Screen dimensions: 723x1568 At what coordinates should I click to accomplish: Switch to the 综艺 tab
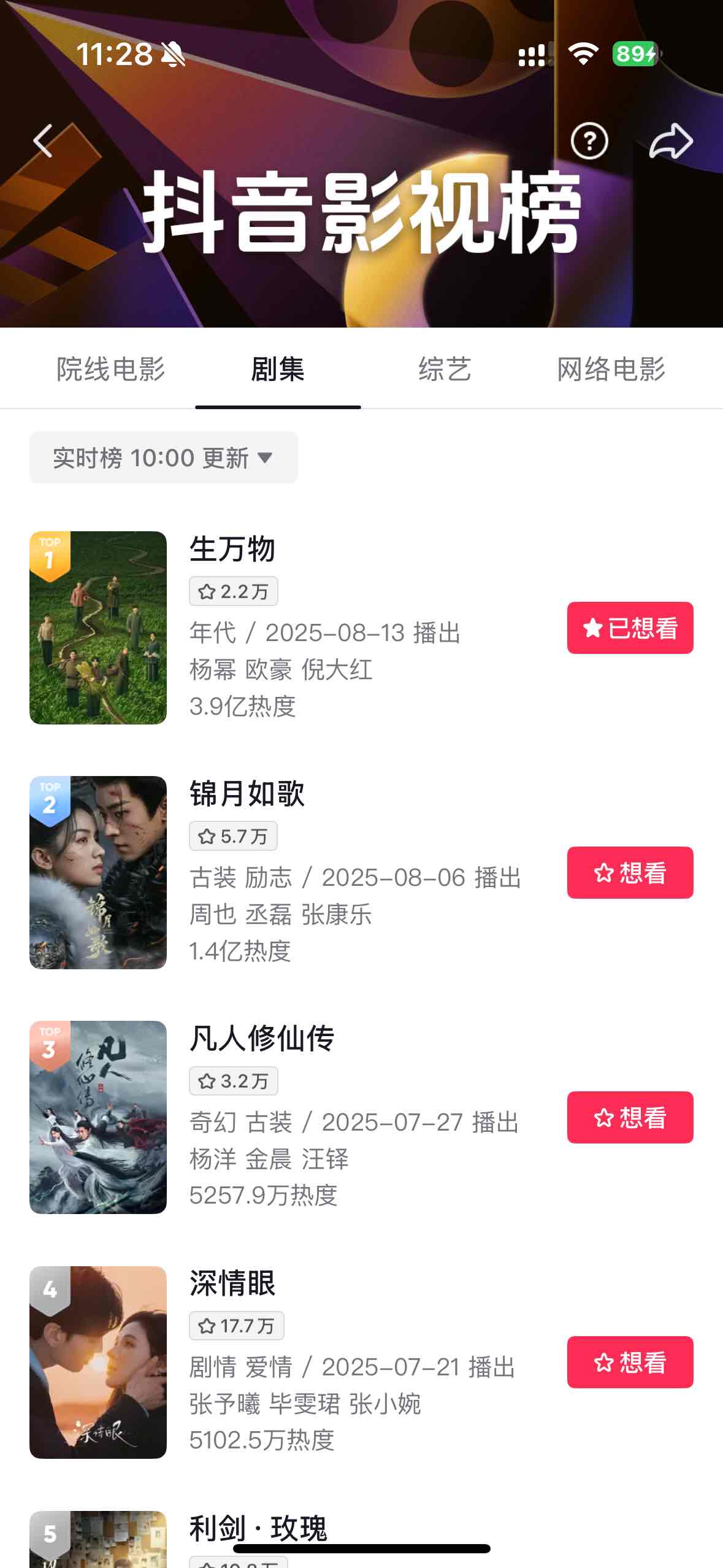(x=445, y=369)
